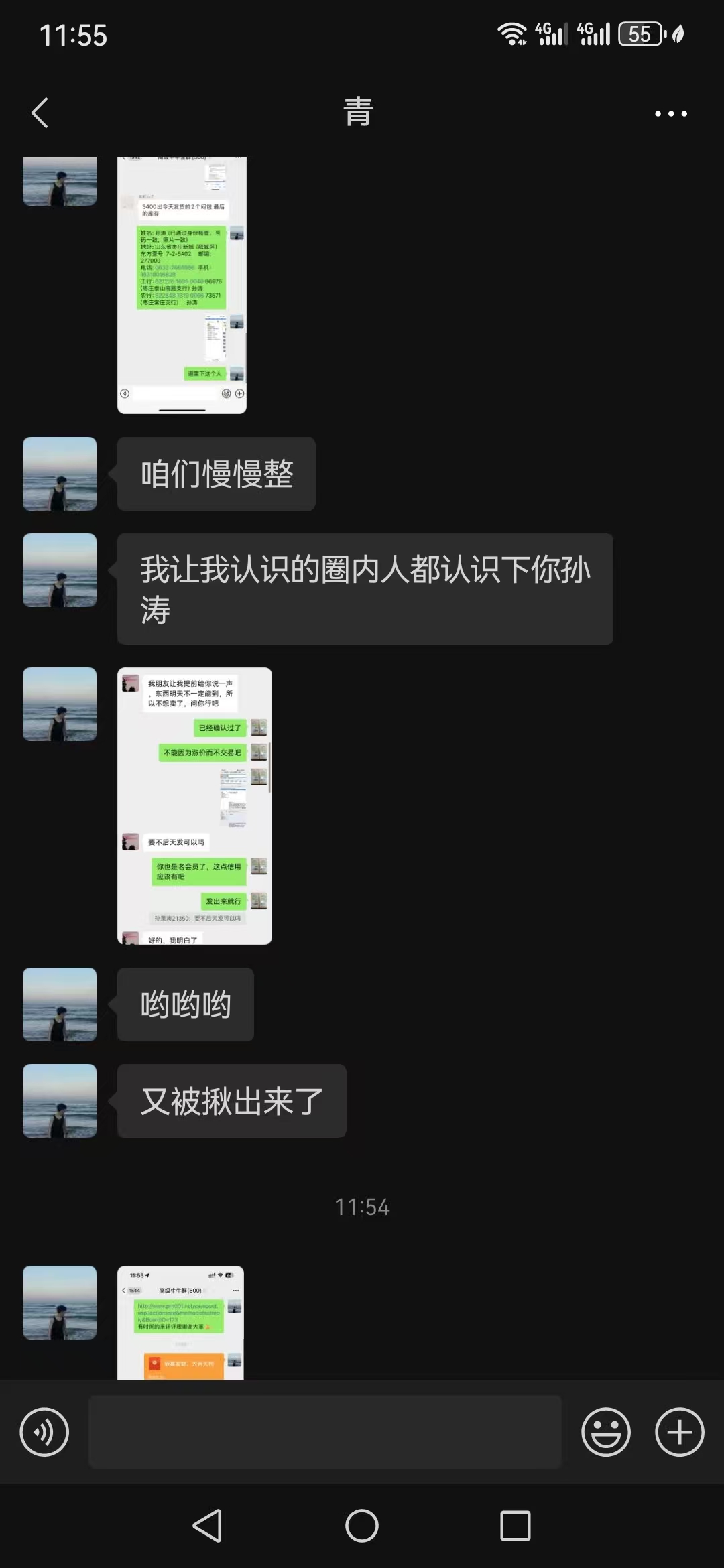View the screenshot starting 我朋友让我提前
This screenshot has height=1568, width=724.
pyautogui.click(x=194, y=806)
